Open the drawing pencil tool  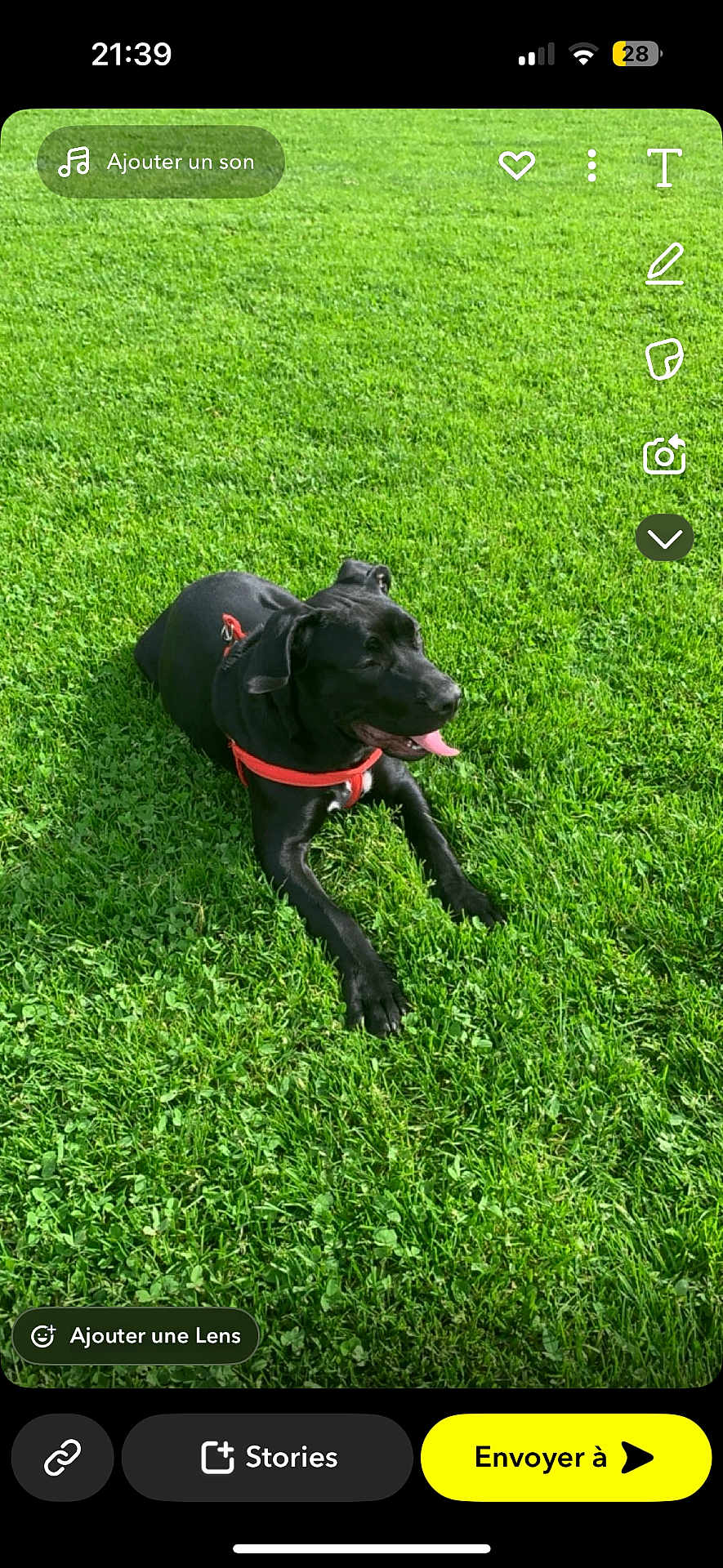(664, 265)
